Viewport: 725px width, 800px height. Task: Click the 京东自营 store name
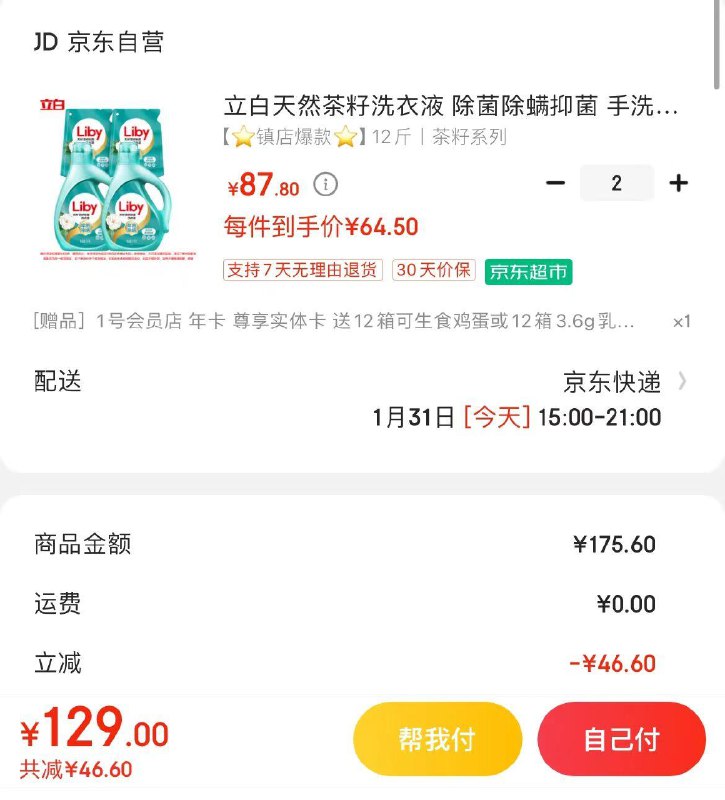(x=110, y=42)
